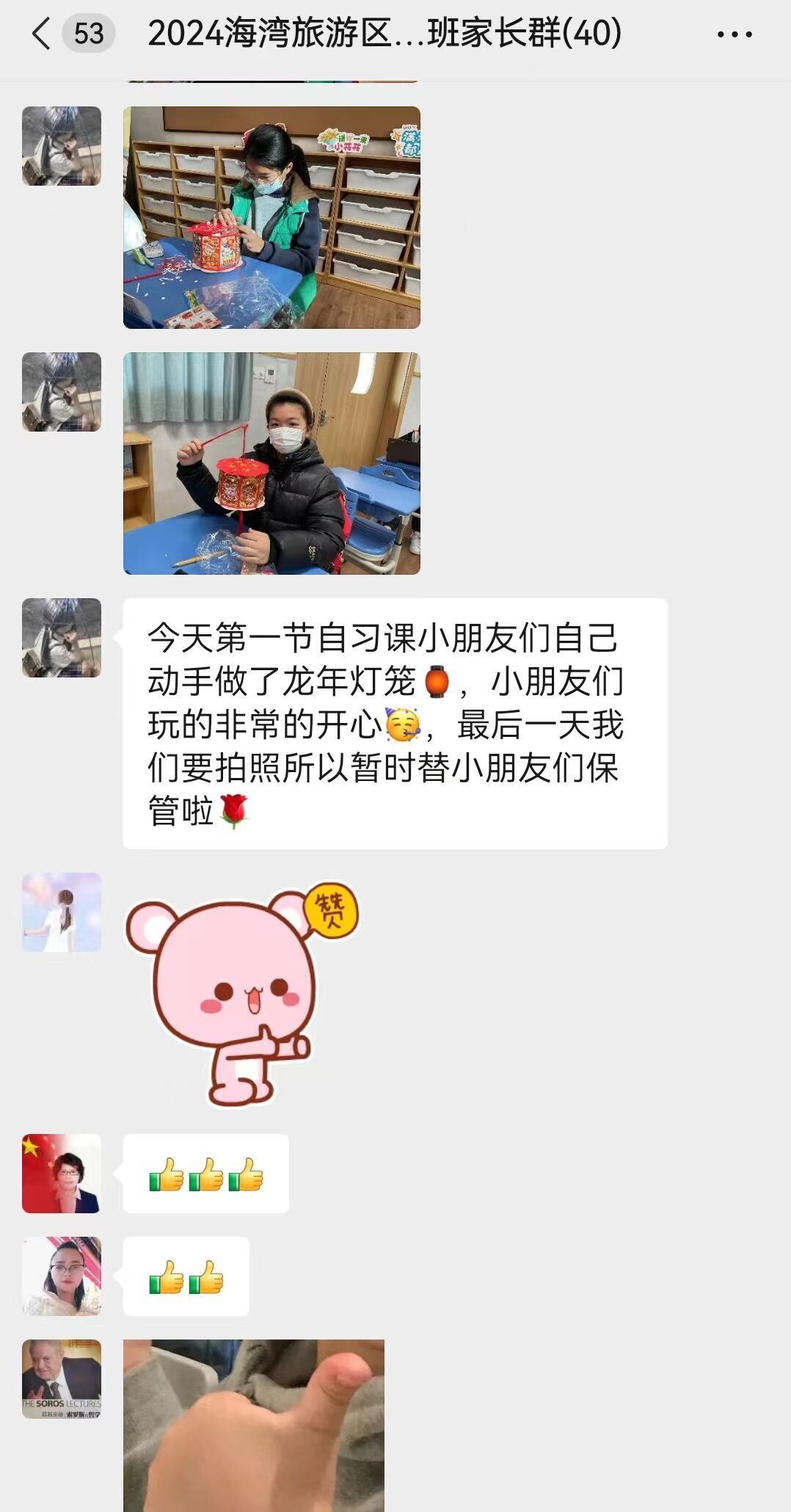Open the avatar beside the two thumbs-up
The height and width of the screenshot is (1512, 791).
pos(62,1276)
